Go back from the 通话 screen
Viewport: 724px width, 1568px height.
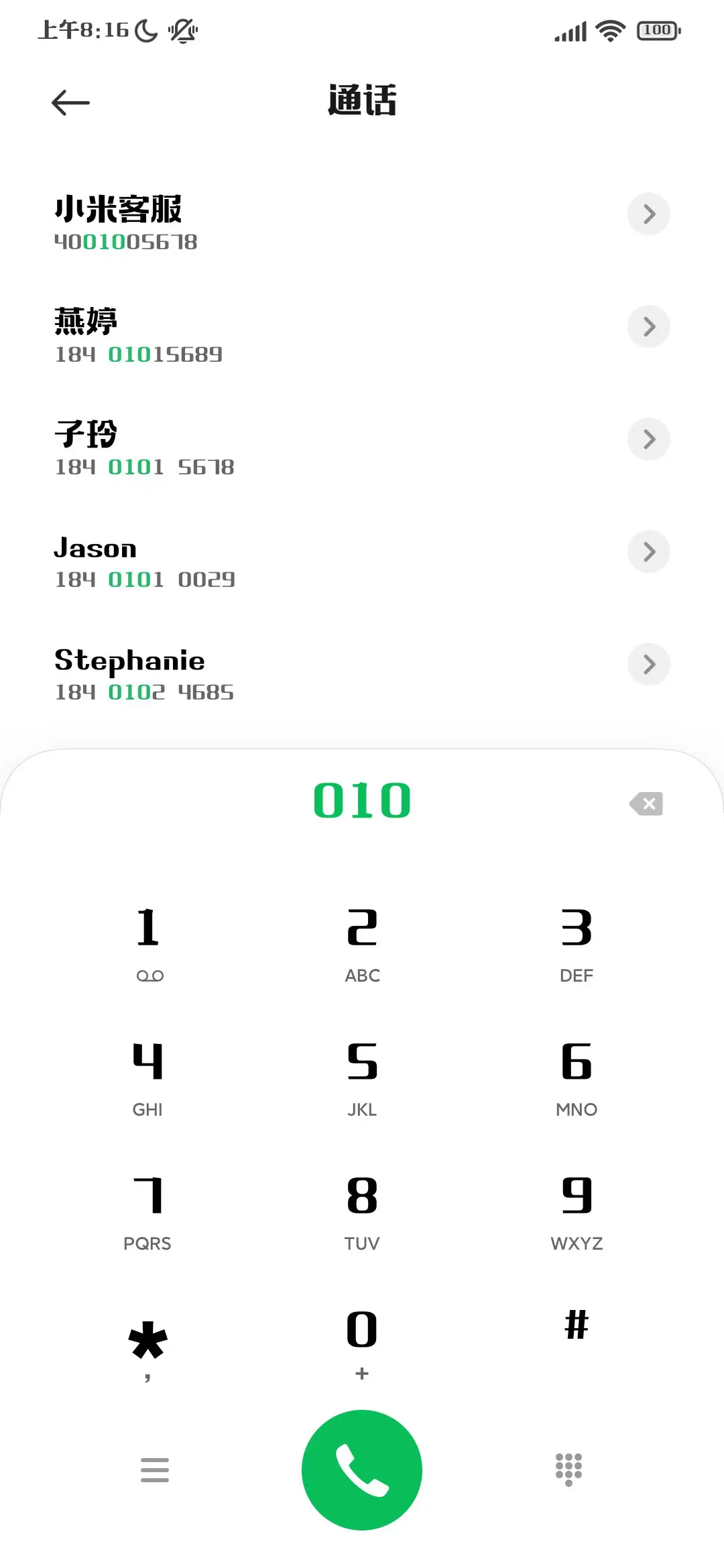click(x=70, y=103)
